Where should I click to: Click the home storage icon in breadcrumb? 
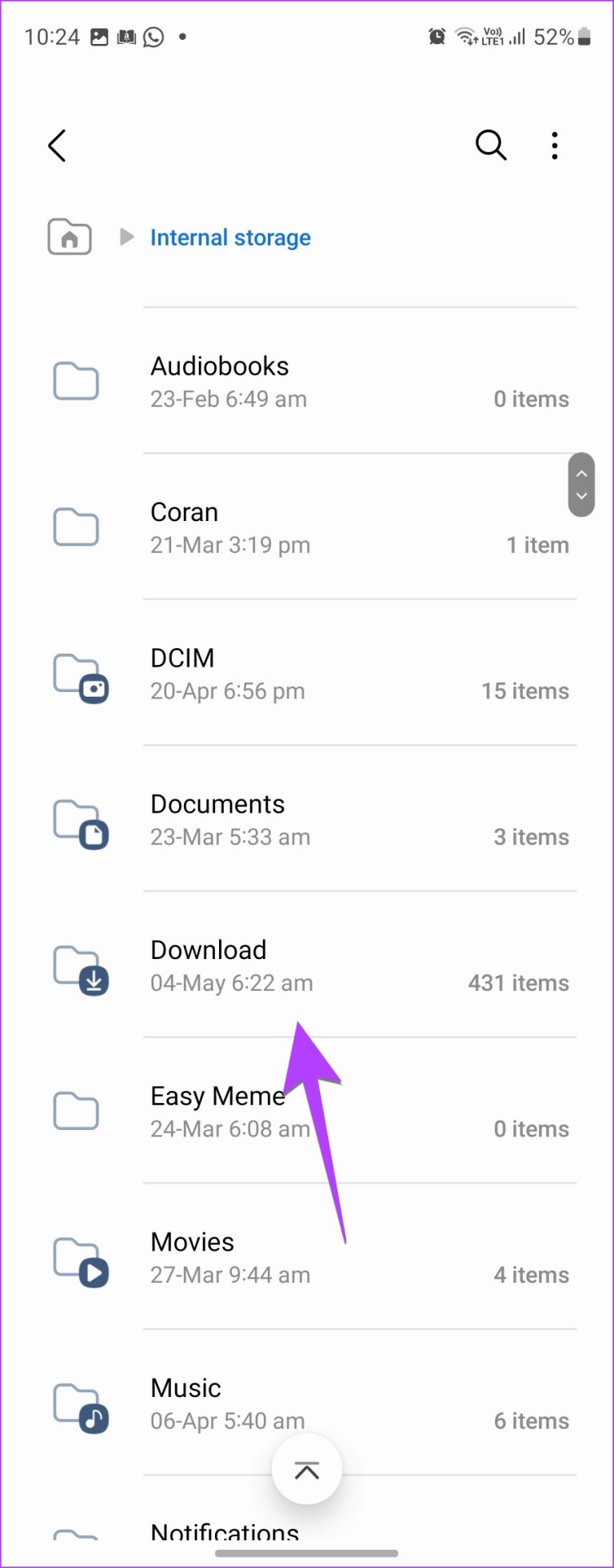point(69,237)
